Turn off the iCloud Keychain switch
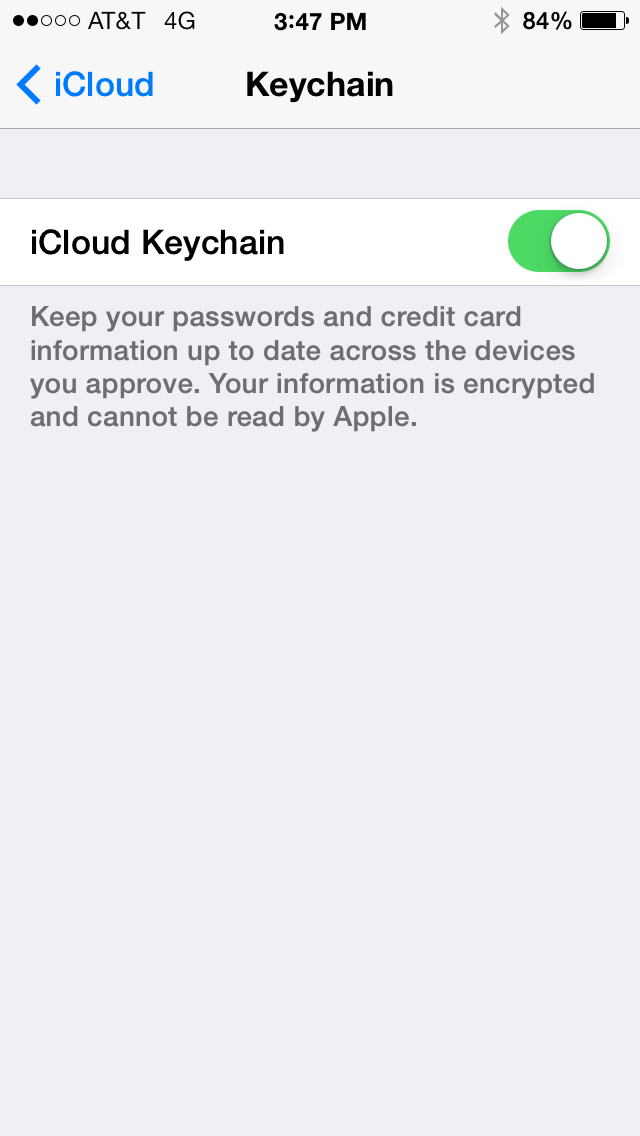 pos(558,241)
